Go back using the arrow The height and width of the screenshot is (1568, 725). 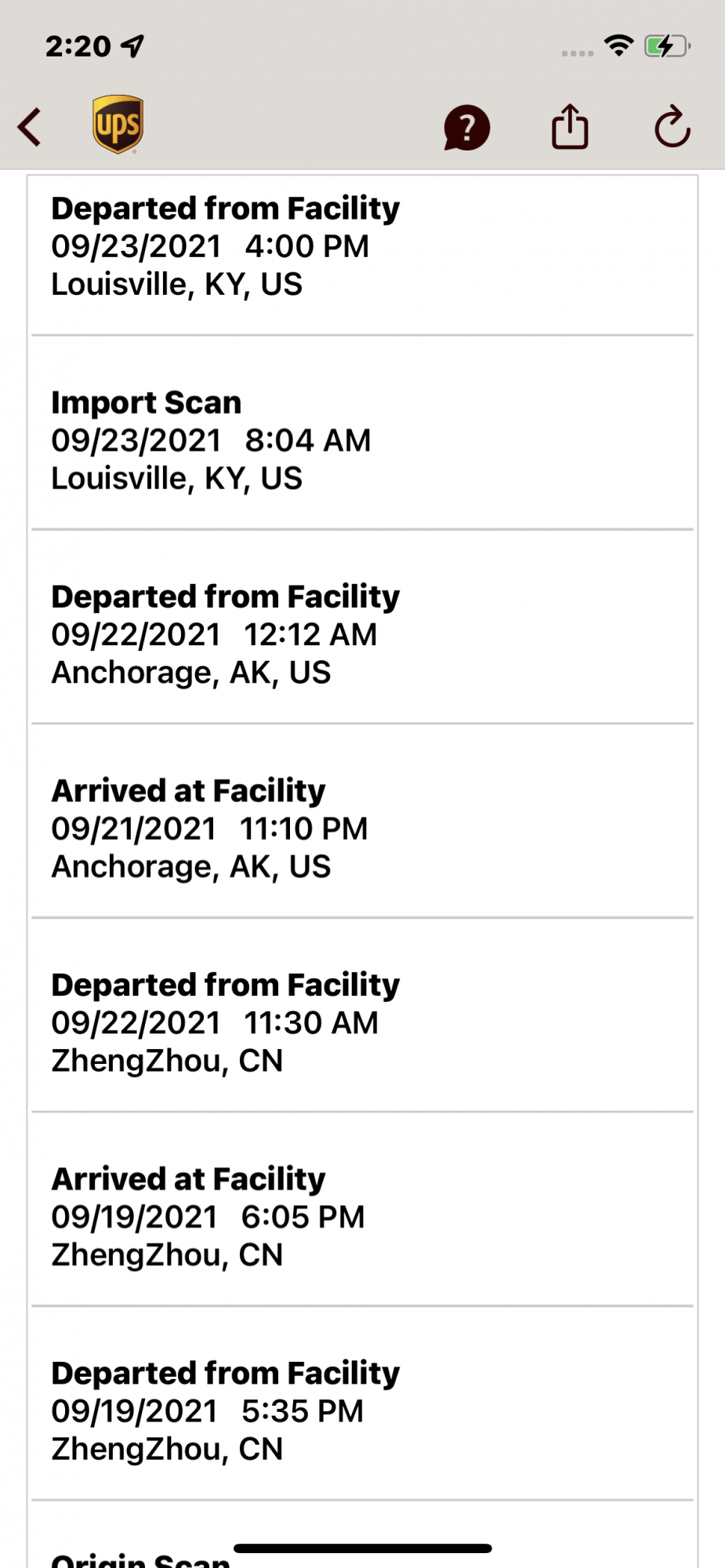click(x=30, y=127)
